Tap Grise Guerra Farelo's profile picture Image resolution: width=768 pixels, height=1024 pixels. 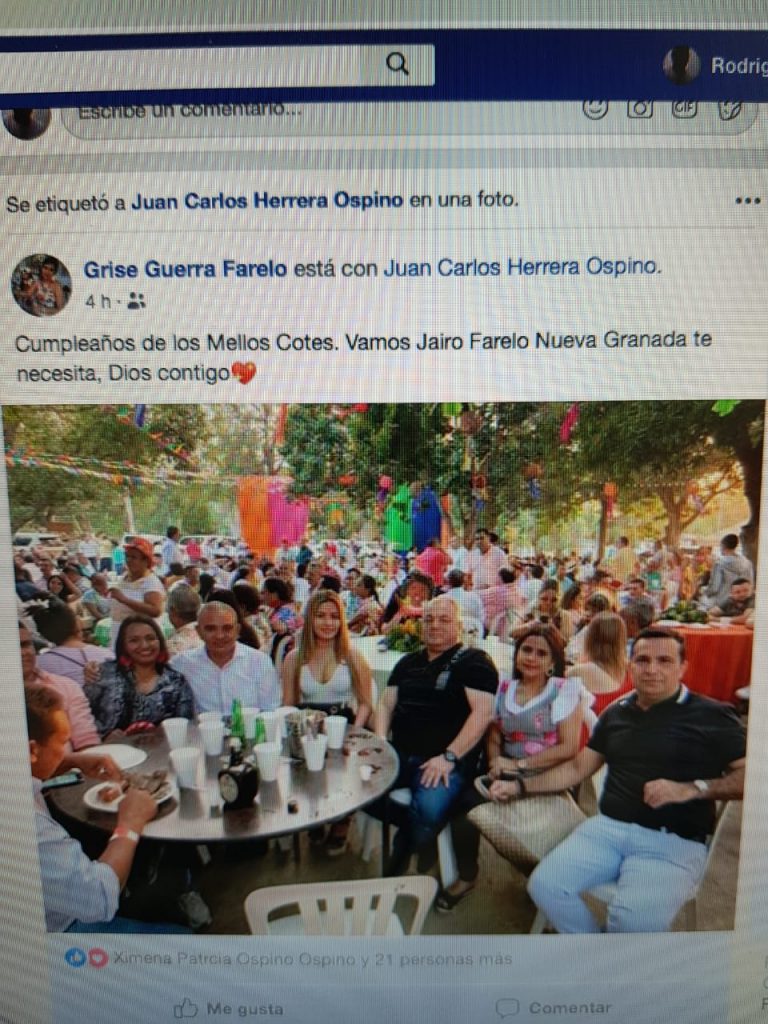point(41,284)
